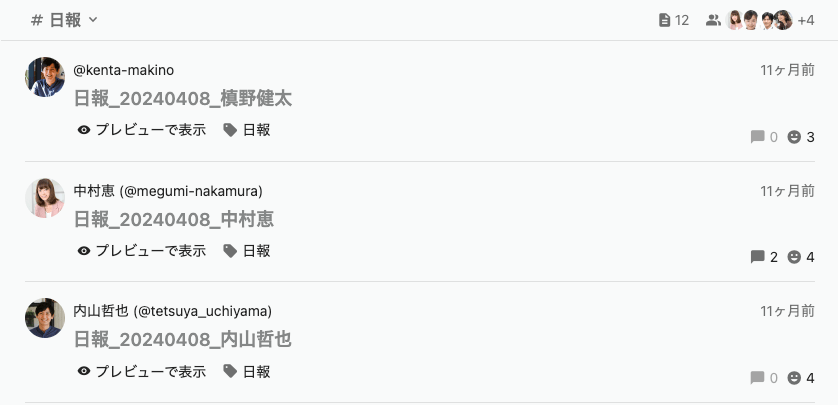The height and width of the screenshot is (405, 838).
Task: Open kenta-makino's profile avatar
Action: [45, 77]
